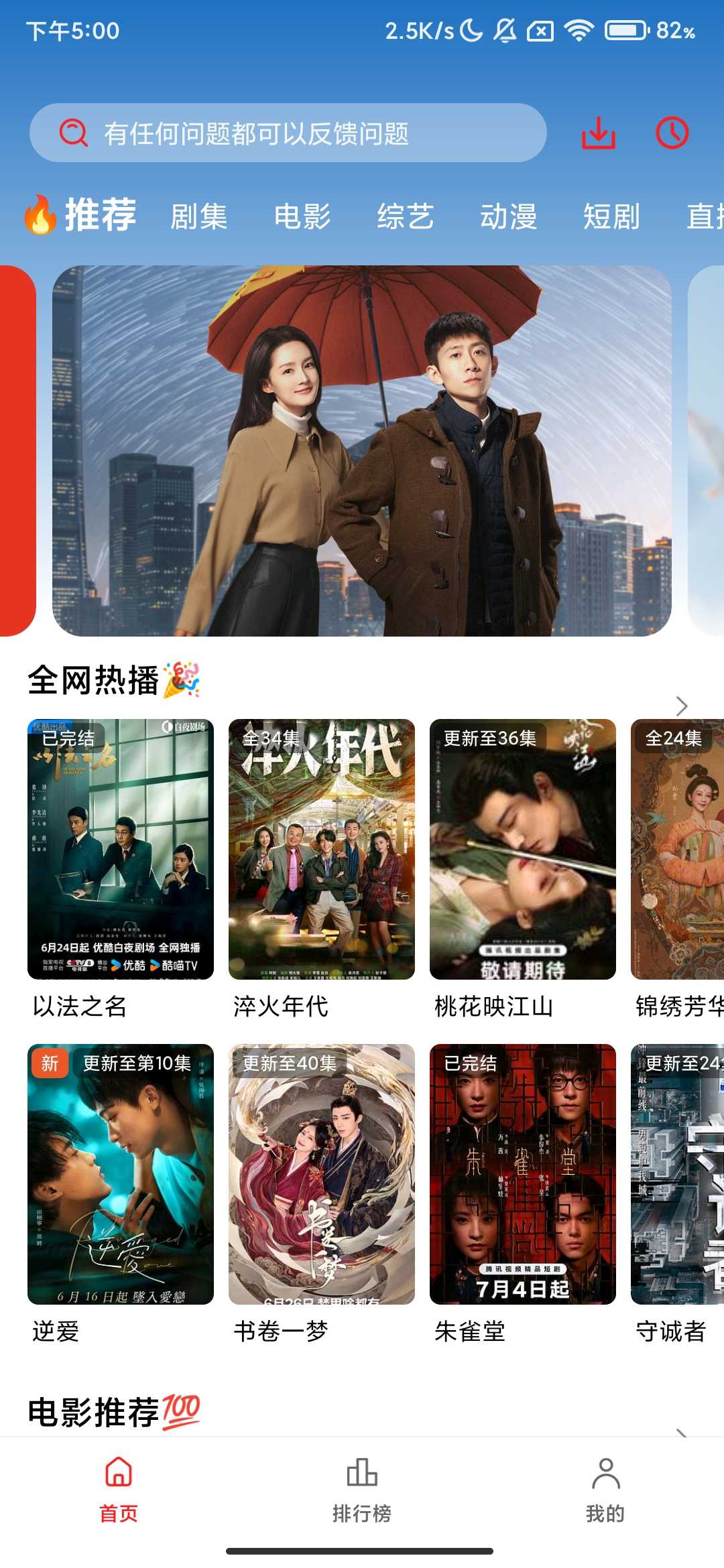View the show 桃花映江山
724x1568 pixels.
click(x=523, y=849)
